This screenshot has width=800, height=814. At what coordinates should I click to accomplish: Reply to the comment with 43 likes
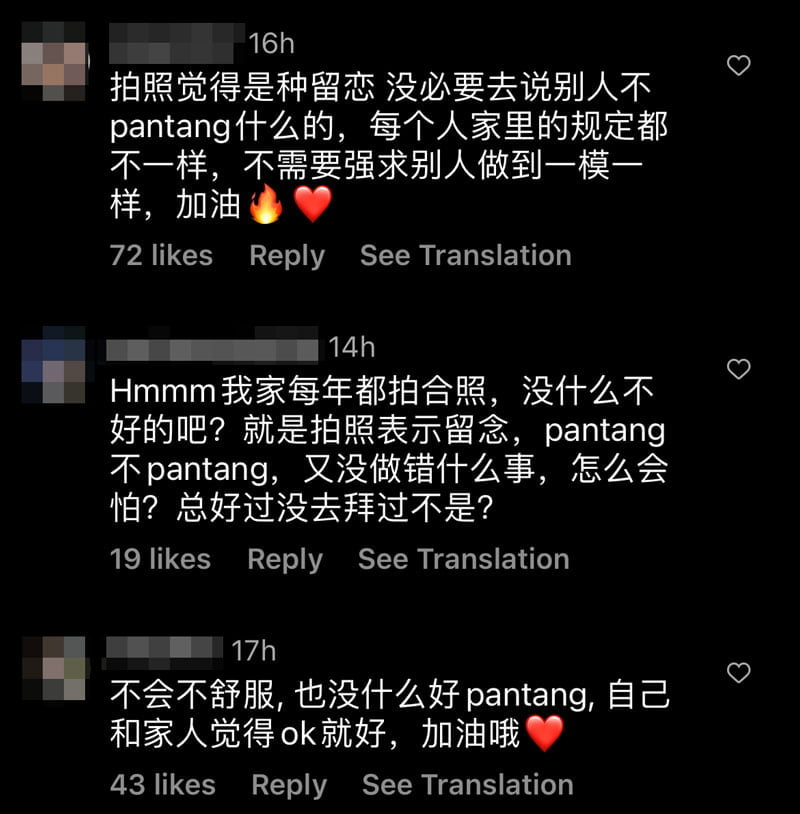[289, 785]
